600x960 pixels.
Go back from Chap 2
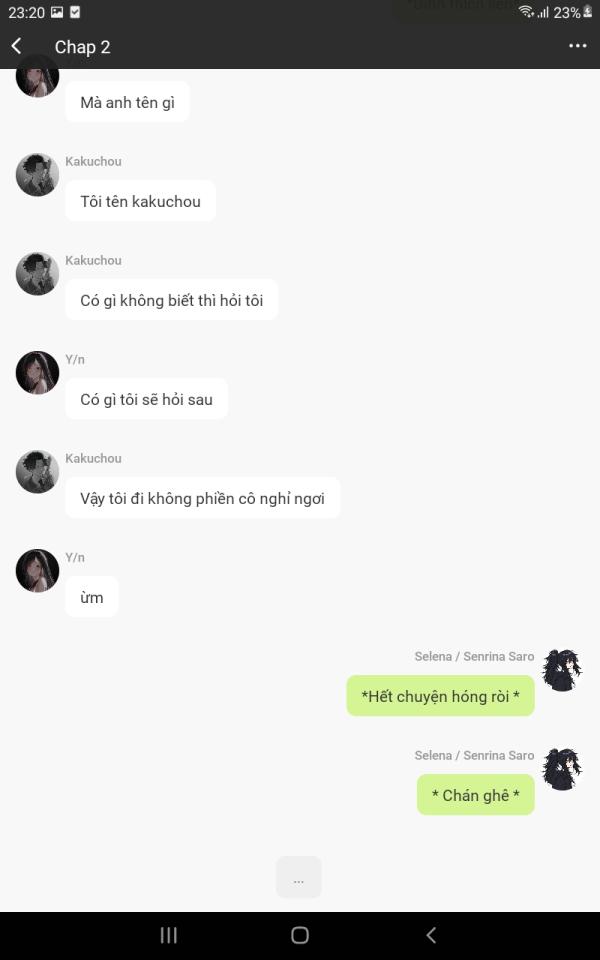click(17, 46)
